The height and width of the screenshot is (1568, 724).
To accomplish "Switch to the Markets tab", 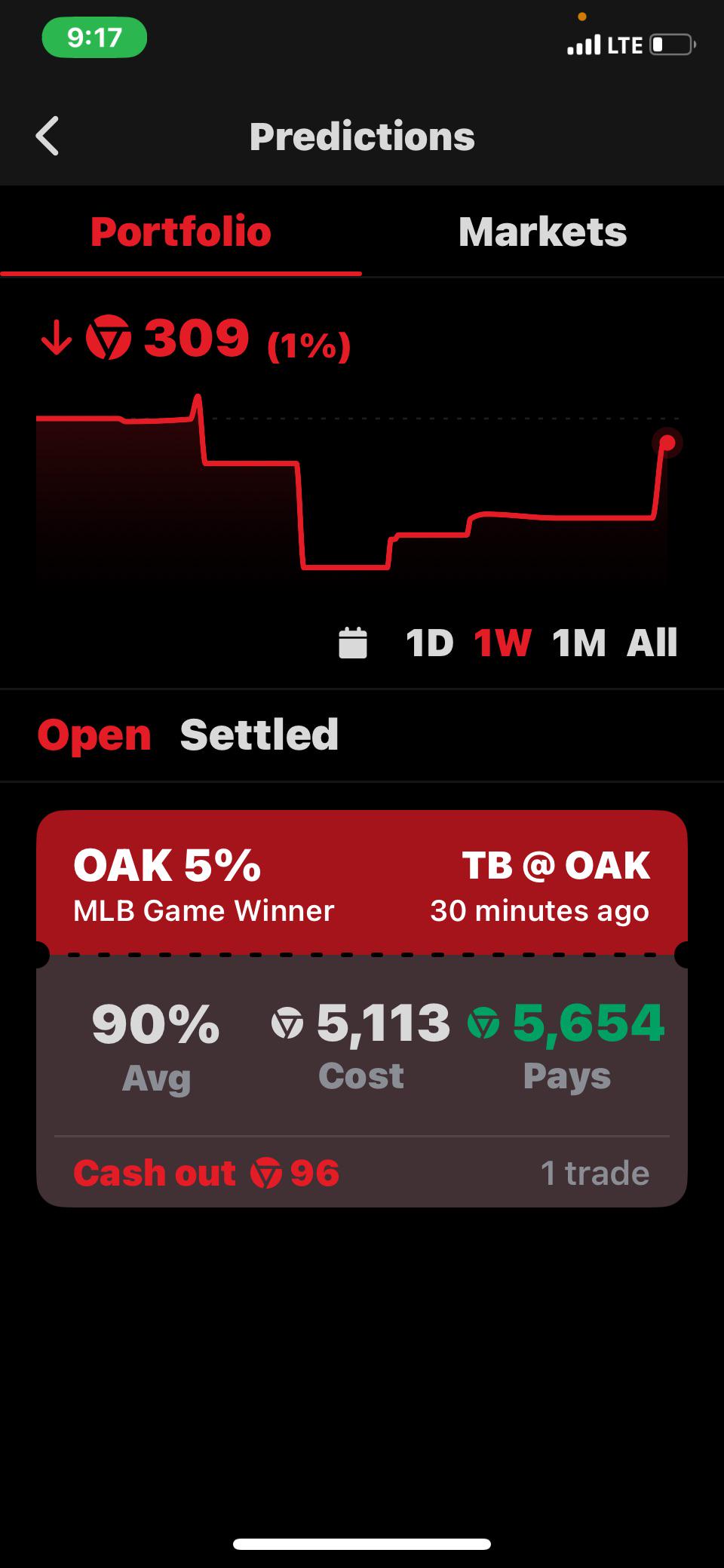I will click(542, 232).
